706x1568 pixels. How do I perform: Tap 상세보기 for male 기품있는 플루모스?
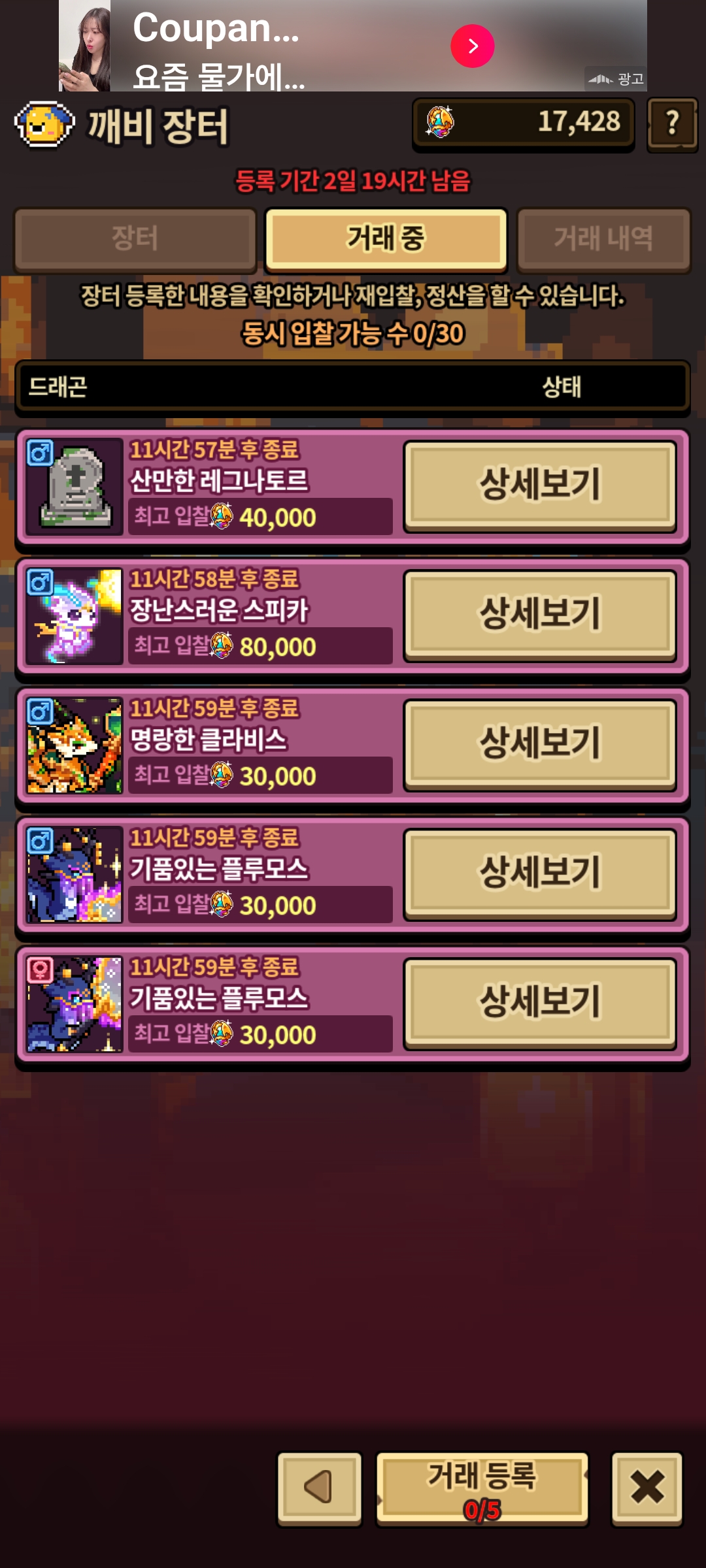539,874
